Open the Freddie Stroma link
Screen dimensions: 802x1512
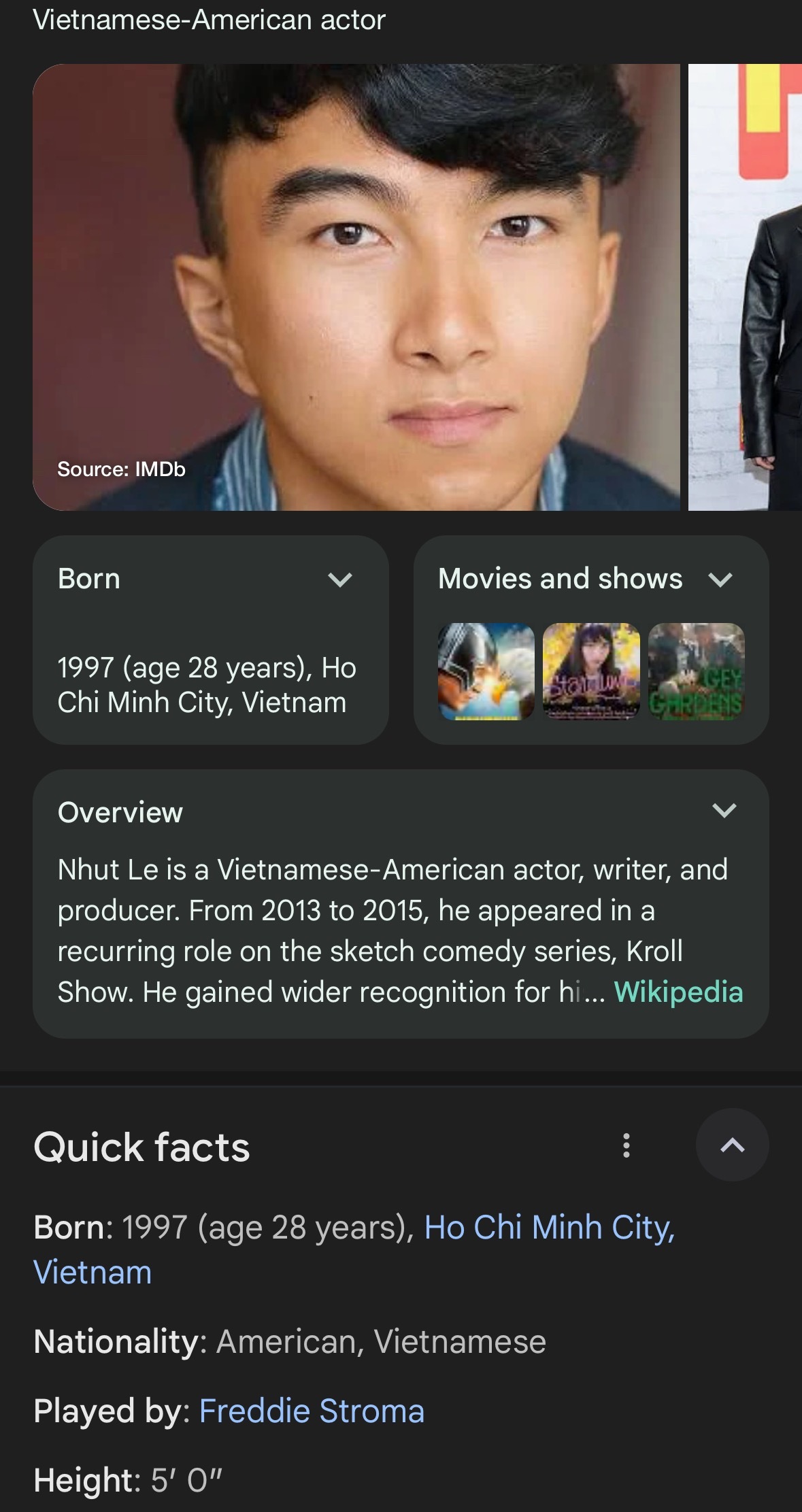tap(312, 1411)
